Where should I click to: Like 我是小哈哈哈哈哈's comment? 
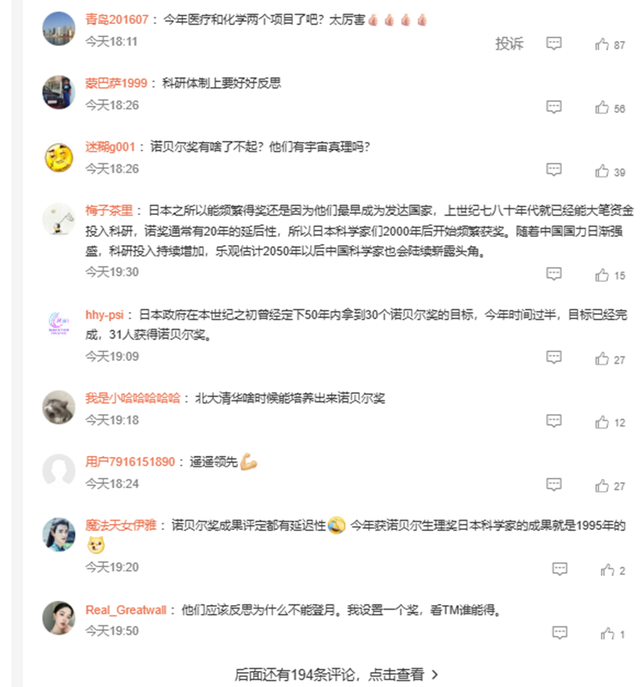click(x=601, y=423)
